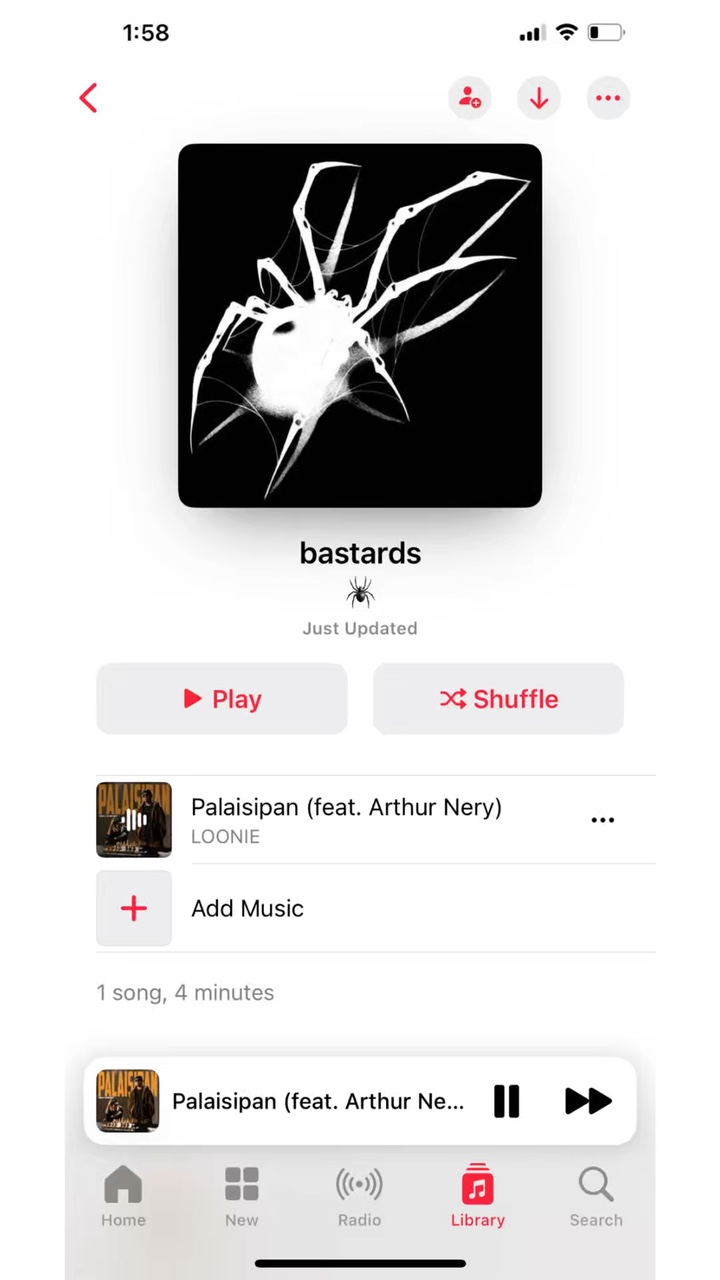Skip to the next track
Image resolution: width=720 pixels, height=1280 pixels.
pyautogui.click(x=588, y=1101)
